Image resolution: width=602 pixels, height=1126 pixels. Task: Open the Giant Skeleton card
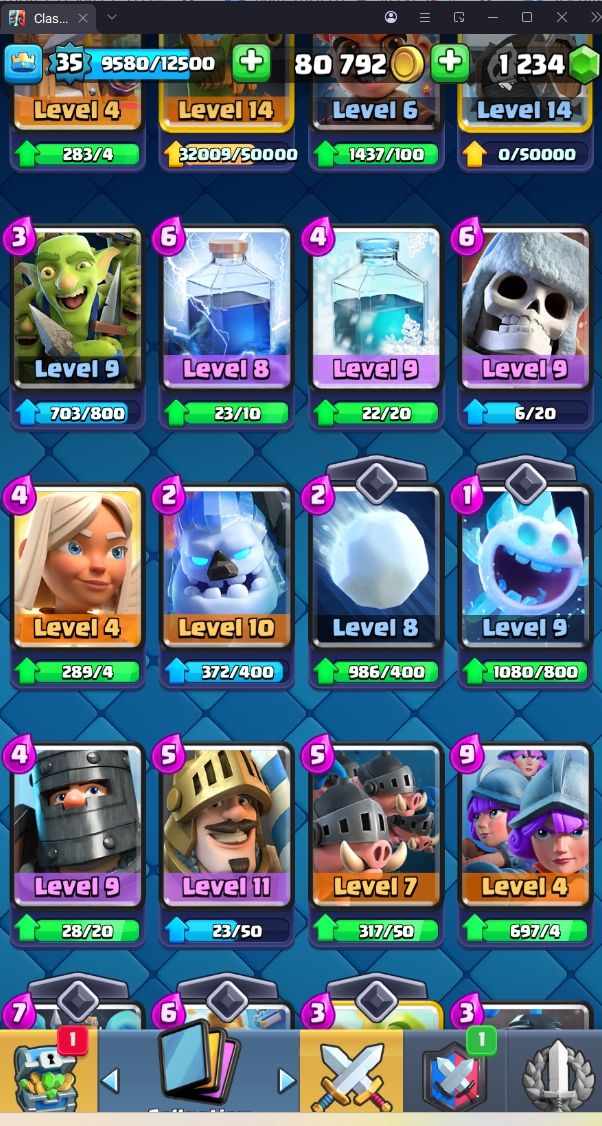click(x=524, y=310)
